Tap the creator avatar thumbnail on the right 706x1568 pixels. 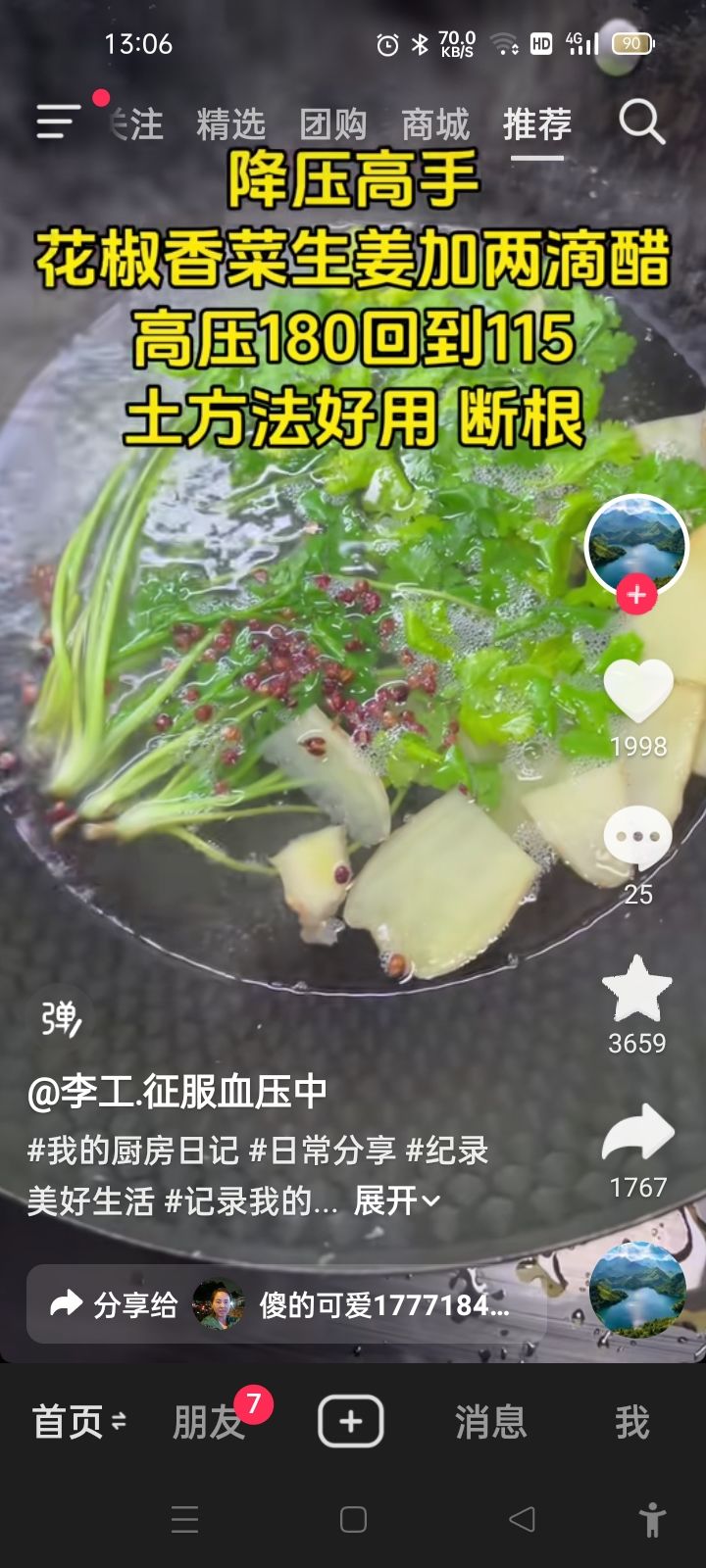tap(638, 547)
